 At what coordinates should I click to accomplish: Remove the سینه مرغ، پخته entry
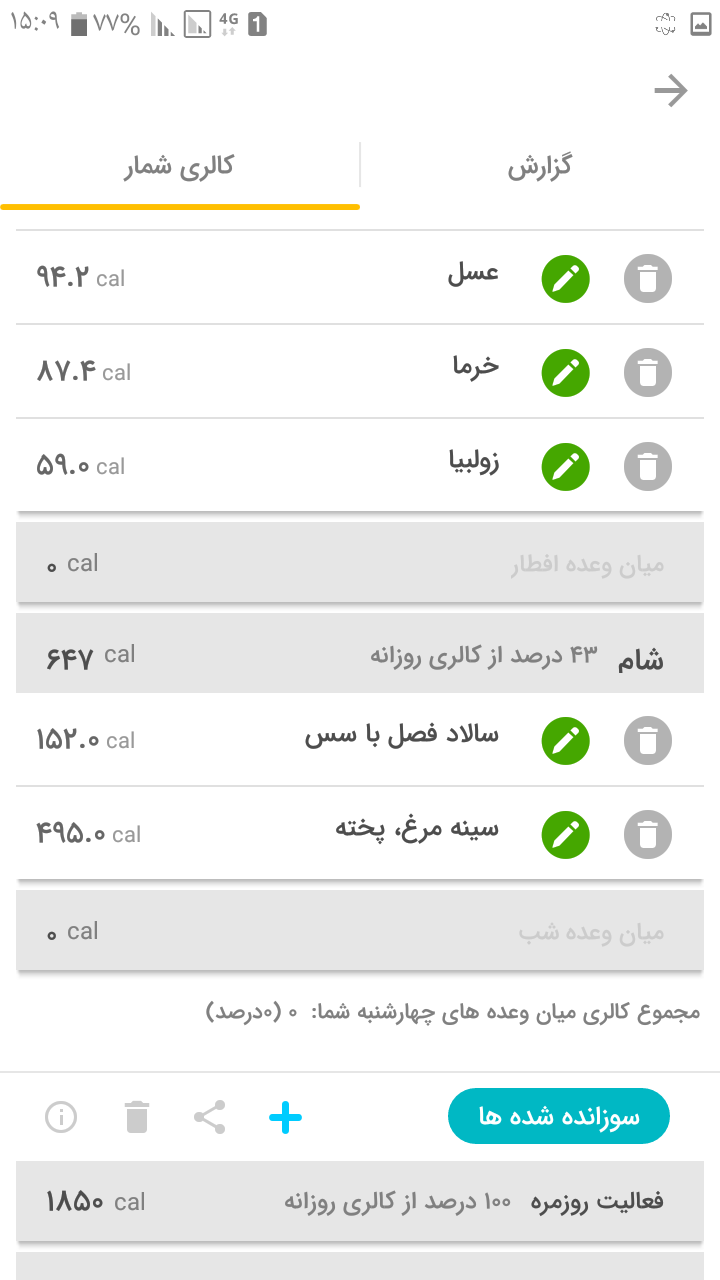[x=648, y=835]
